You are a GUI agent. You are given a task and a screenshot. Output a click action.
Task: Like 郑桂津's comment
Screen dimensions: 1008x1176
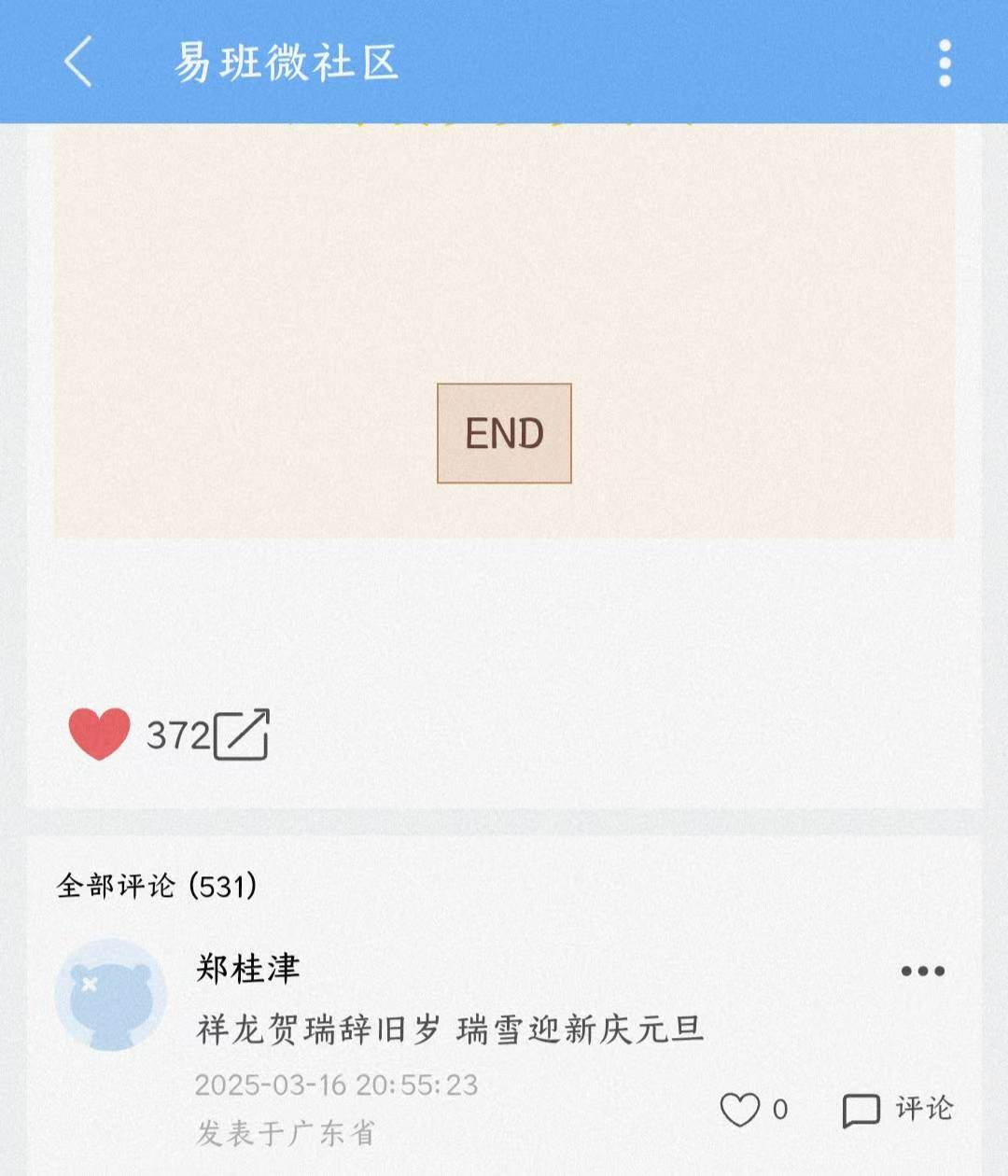click(x=740, y=1110)
